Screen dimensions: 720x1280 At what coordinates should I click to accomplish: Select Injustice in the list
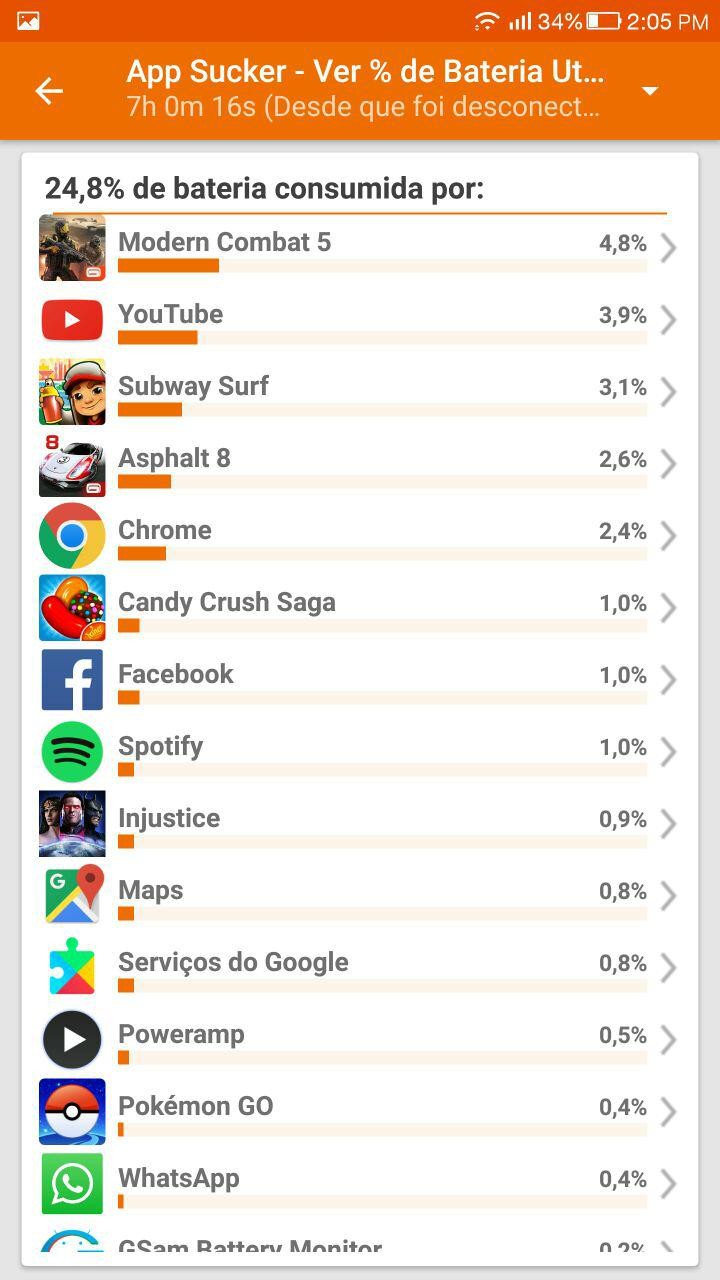coord(360,823)
